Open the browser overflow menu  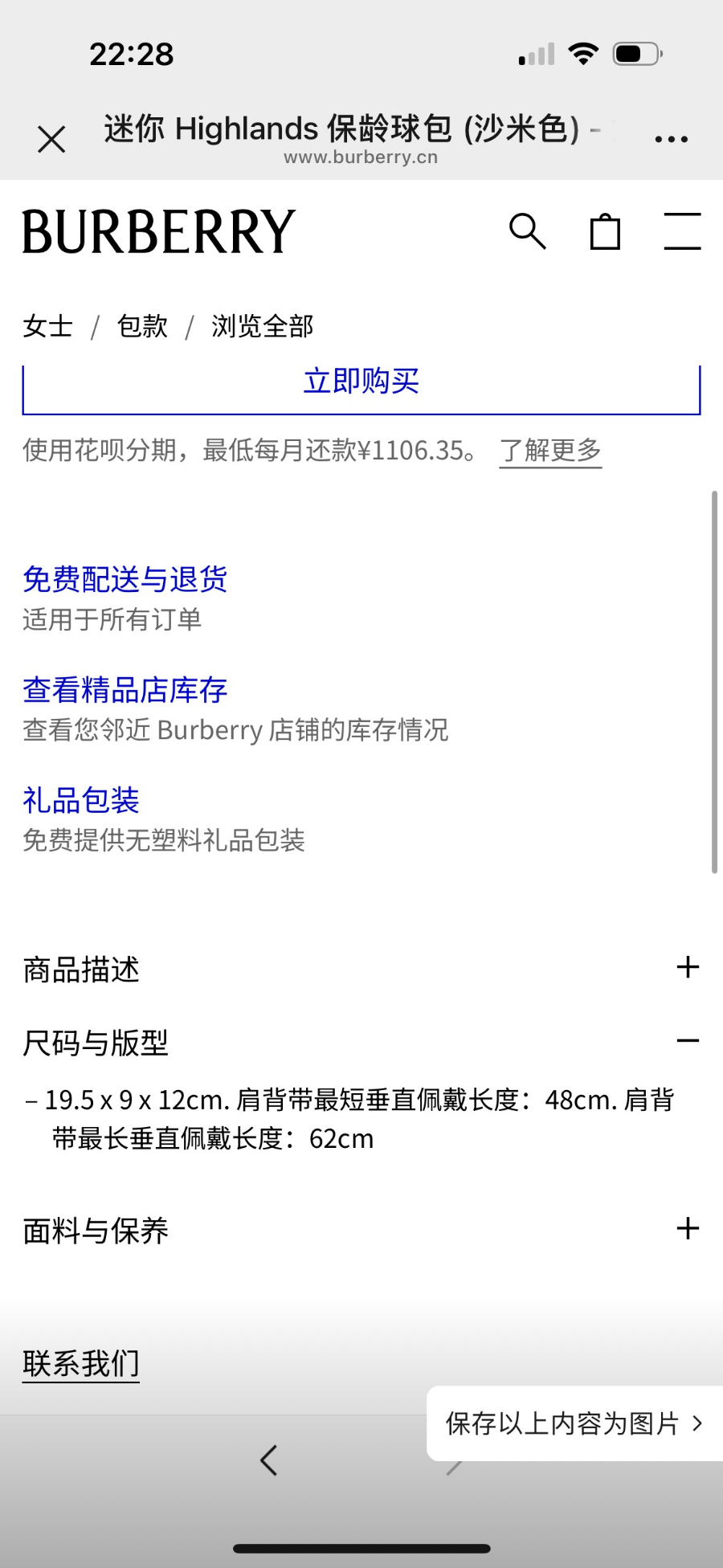tap(671, 140)
